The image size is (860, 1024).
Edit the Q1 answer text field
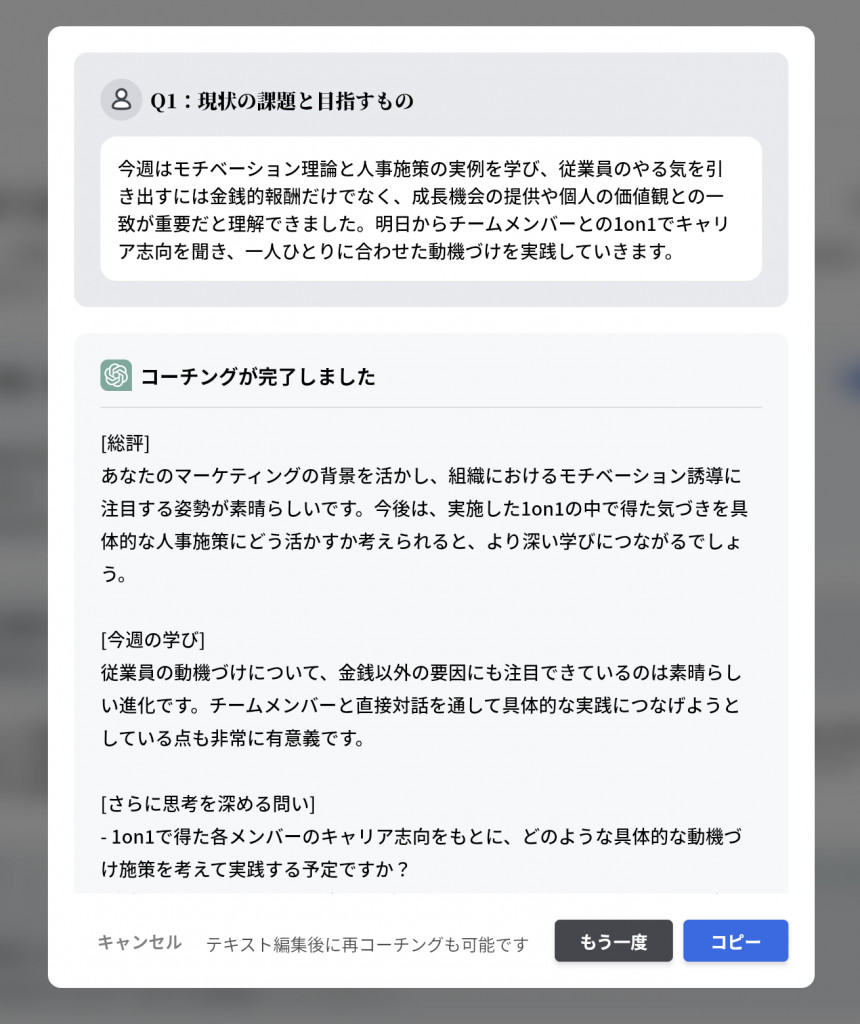click(430, 209)
